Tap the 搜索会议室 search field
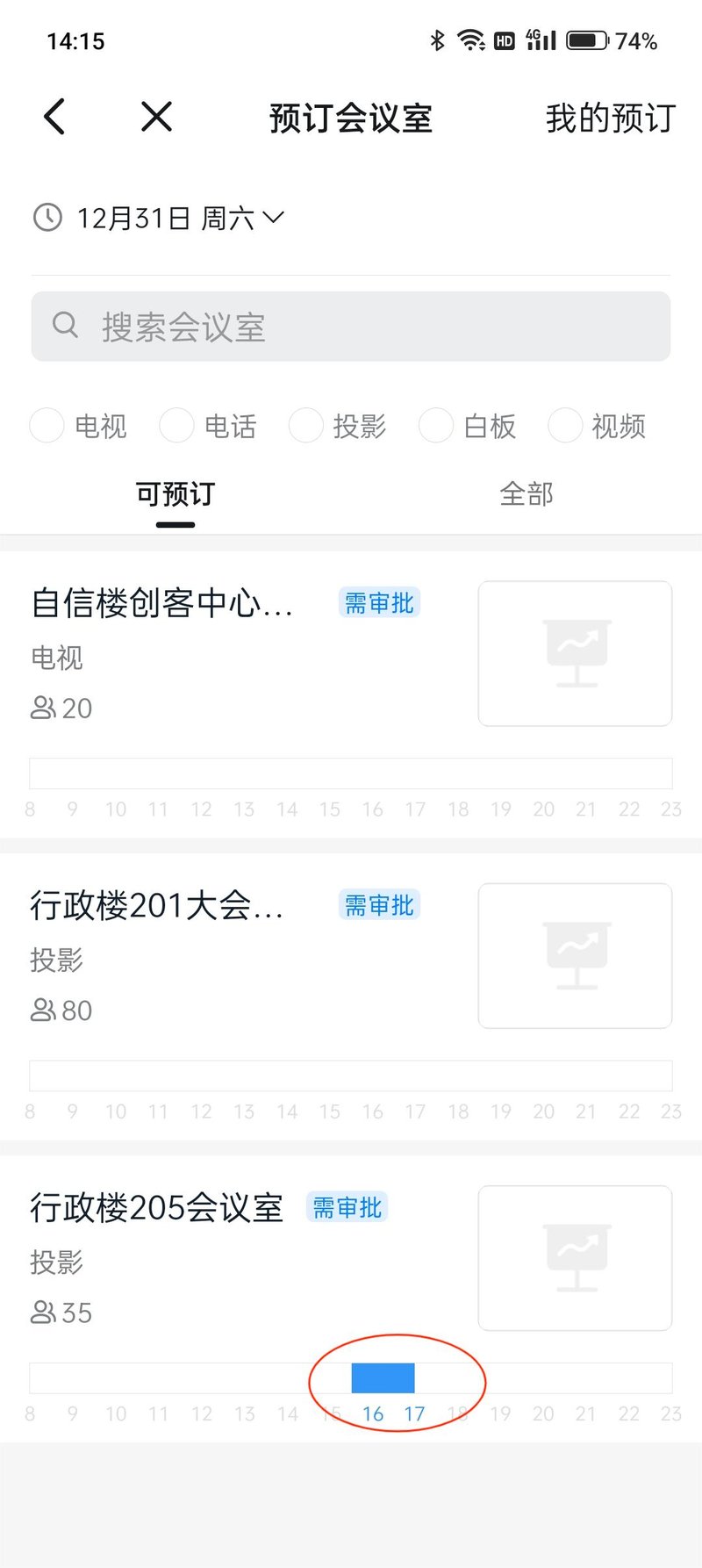Screen dimensions: 702x1568 click(351, 327)
